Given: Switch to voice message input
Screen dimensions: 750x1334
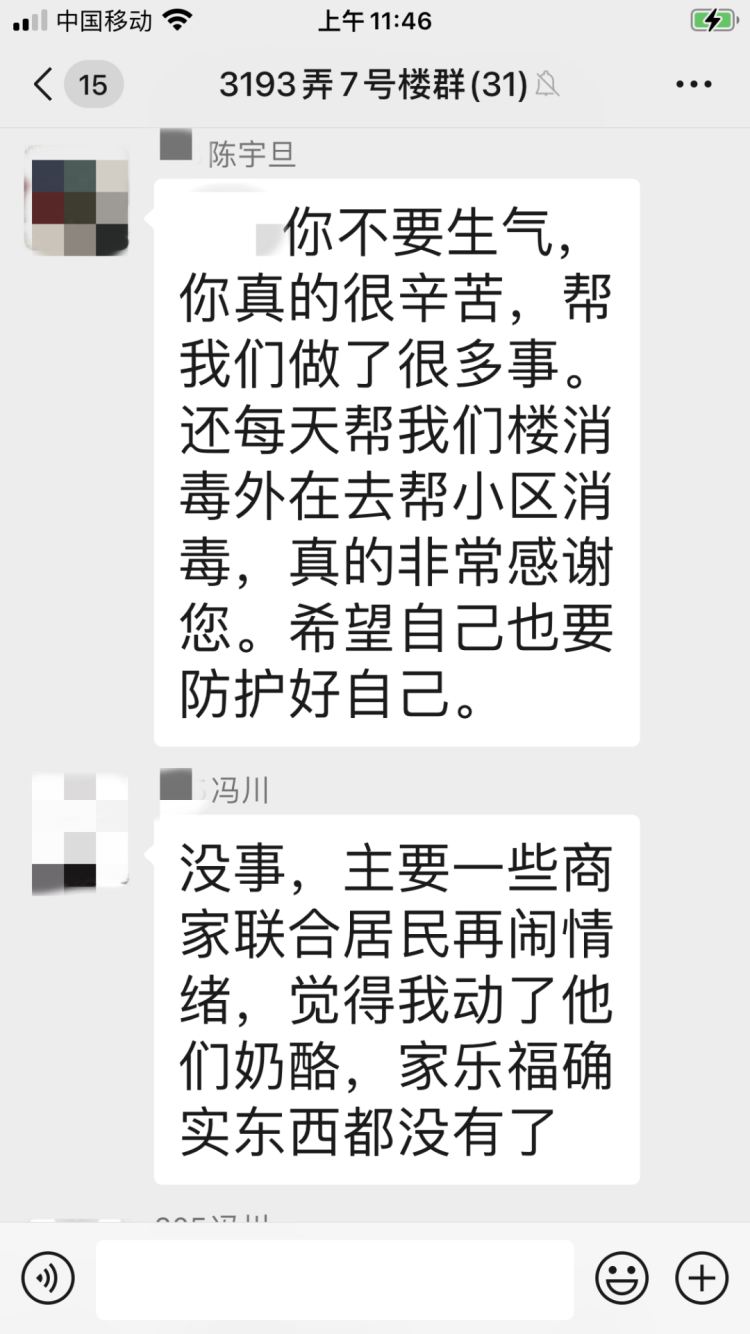Looking at the screenshot, I should pyautogui.click(x=48, y=1278).
